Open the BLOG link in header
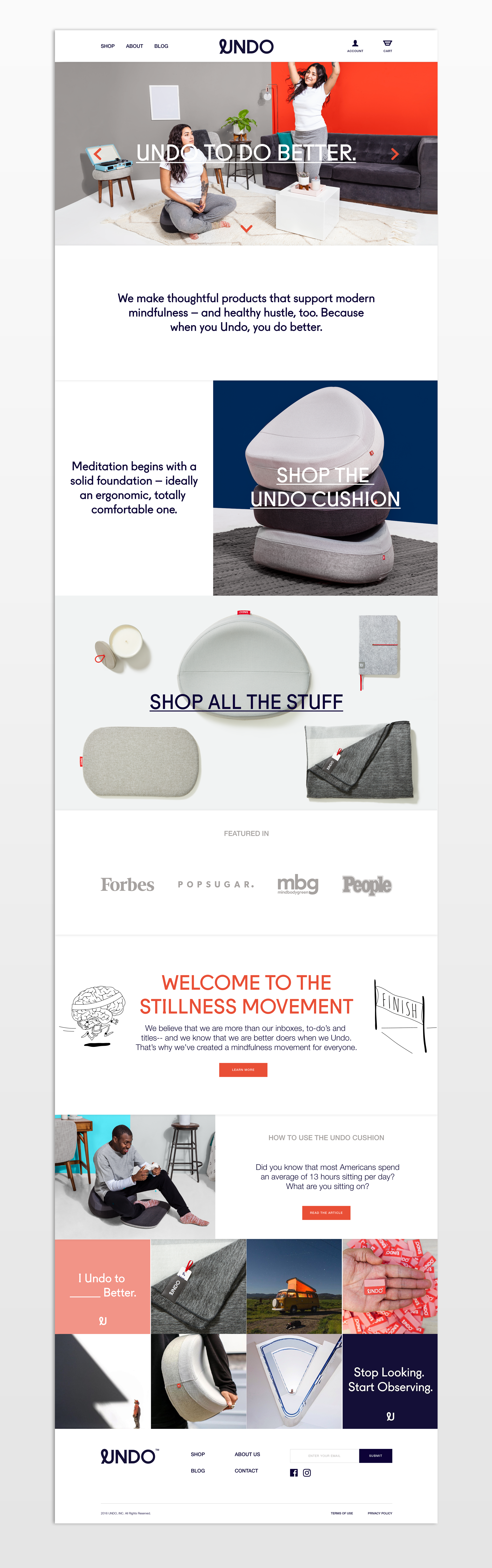Screen dimensions: 492x1568 161,46
